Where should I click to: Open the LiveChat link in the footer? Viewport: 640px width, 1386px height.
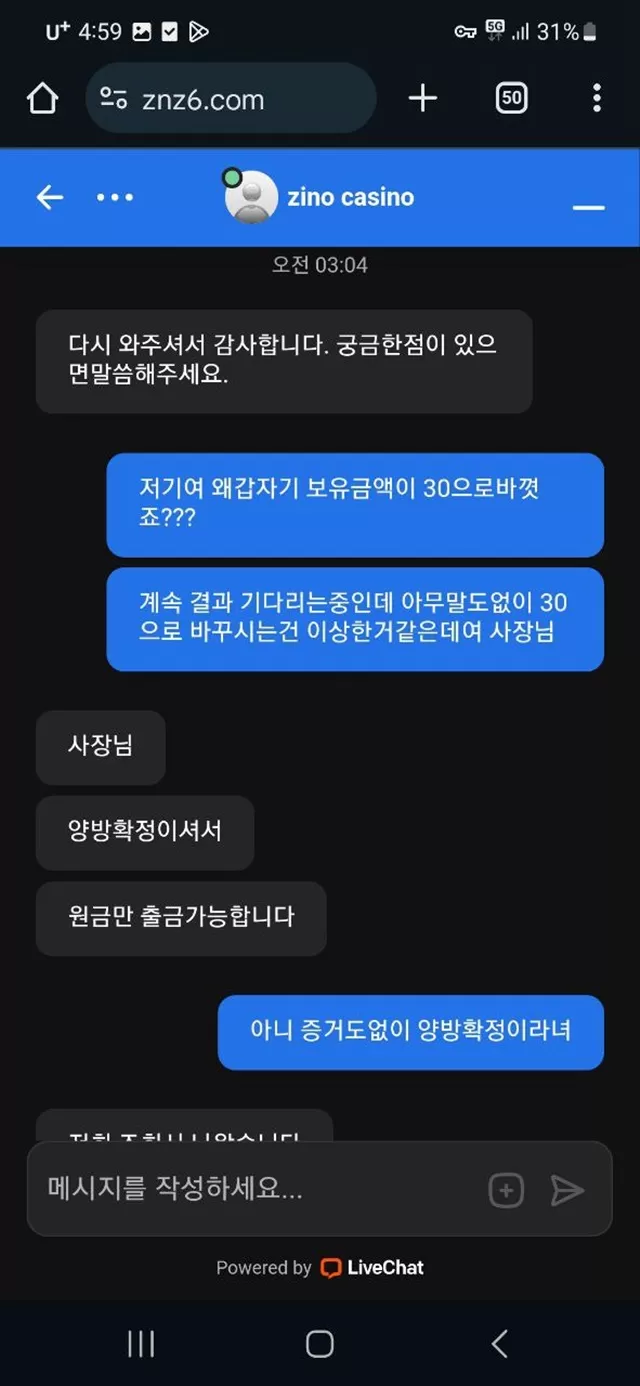point(372,1267)
